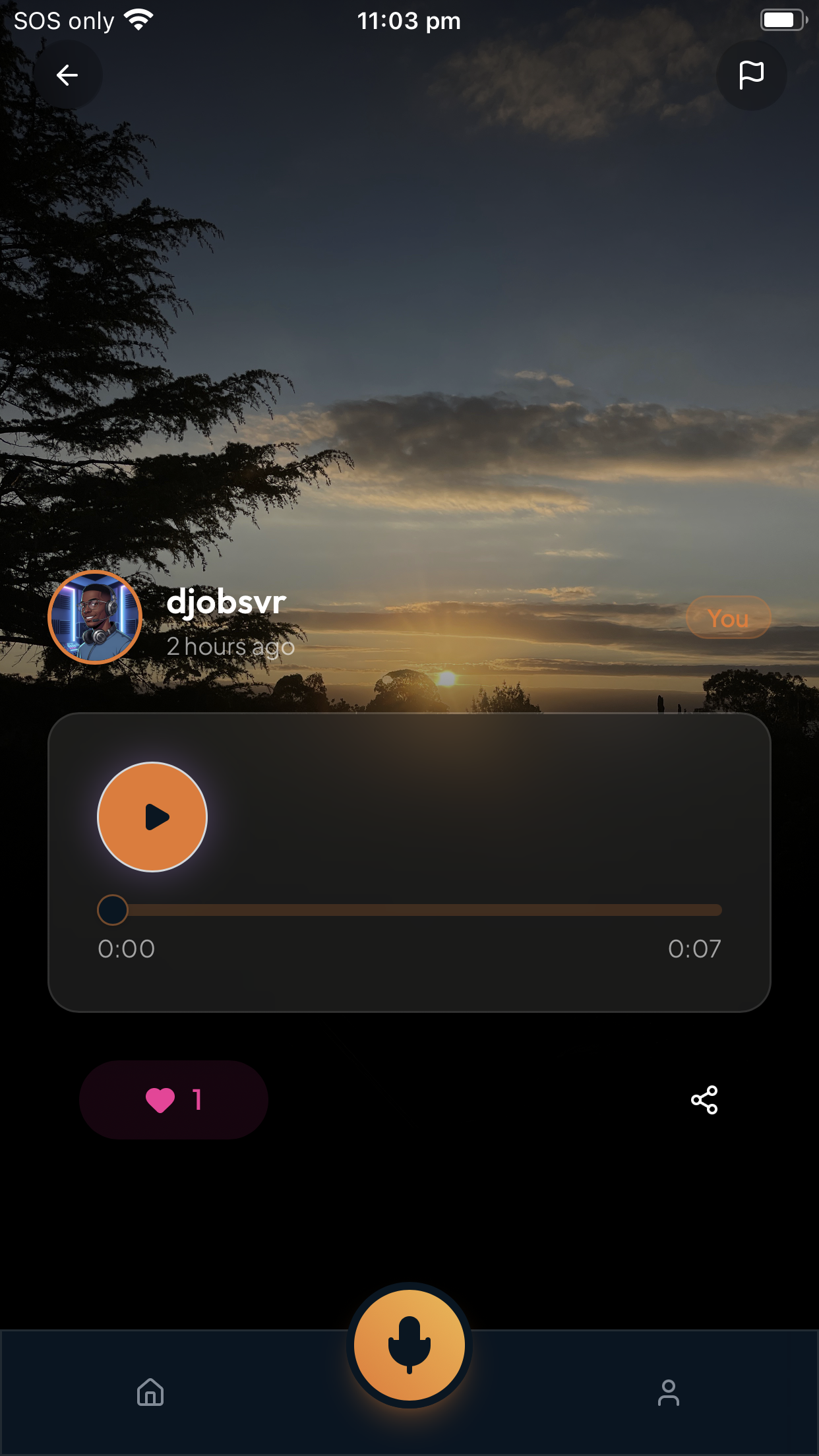819x1456 pixels.
Task: Switch to the Home tab
Action: 150,1392
